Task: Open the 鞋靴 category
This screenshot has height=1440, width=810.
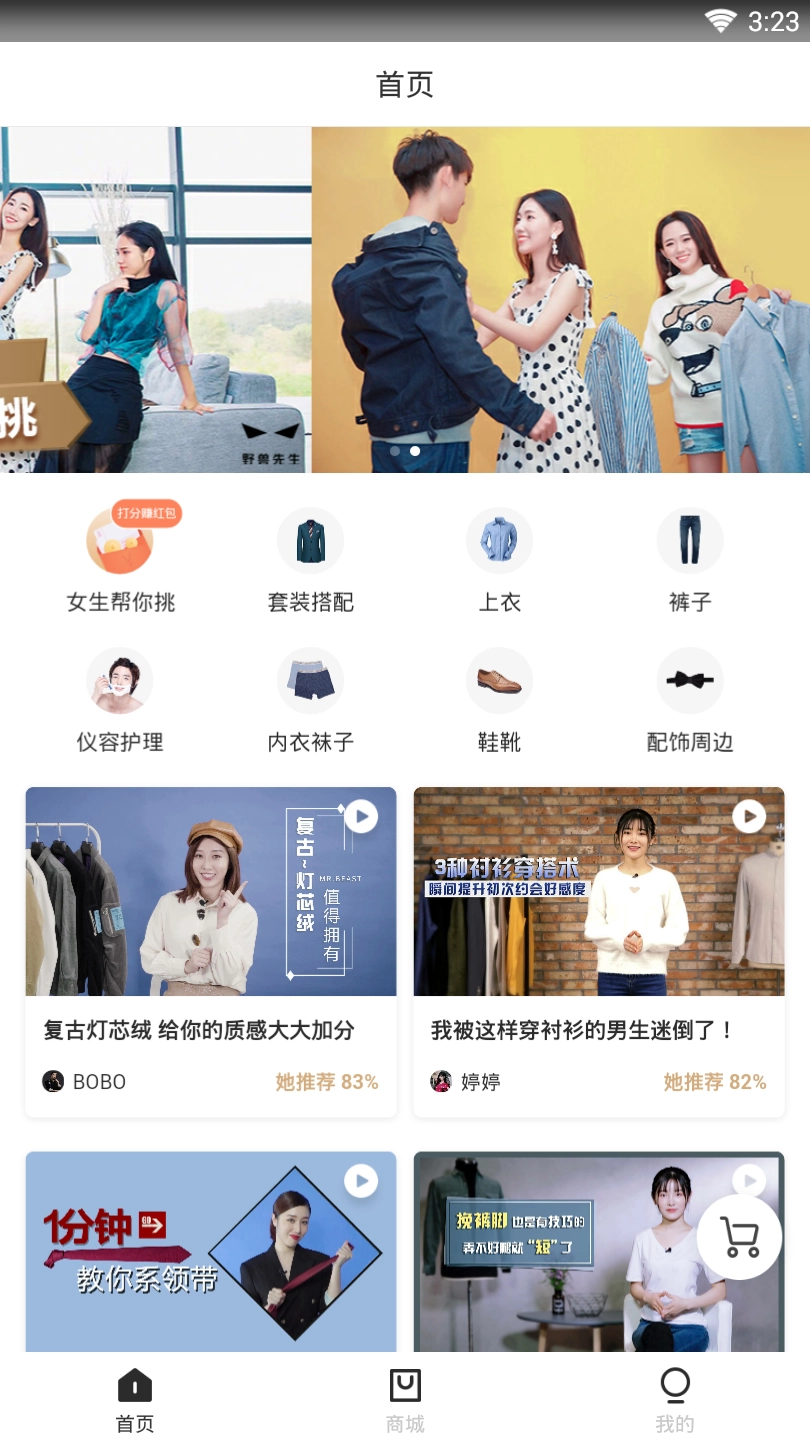Action: tap(499, 699)
